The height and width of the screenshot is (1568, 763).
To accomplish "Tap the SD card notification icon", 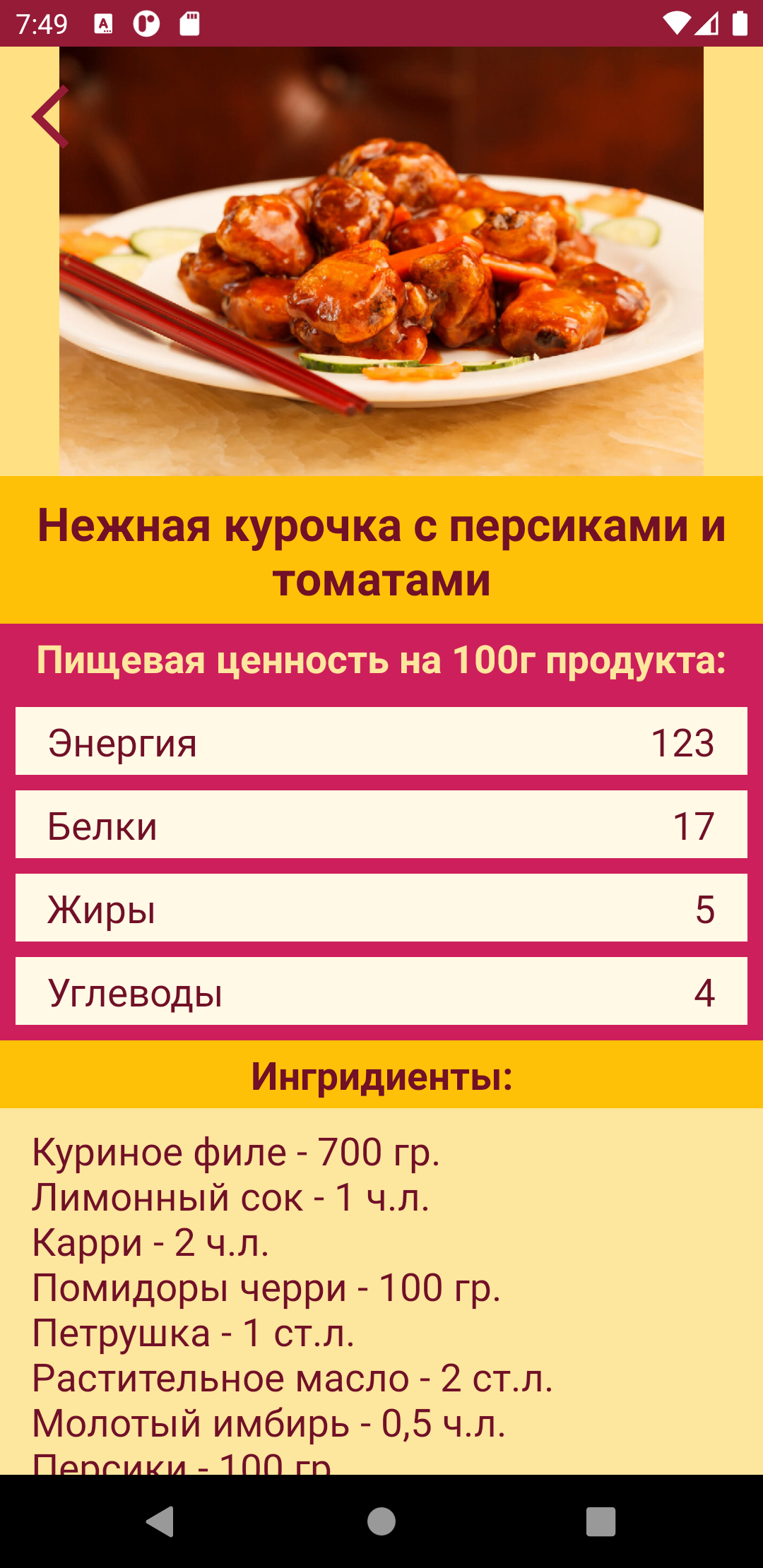I will click(x=187, y=23).
